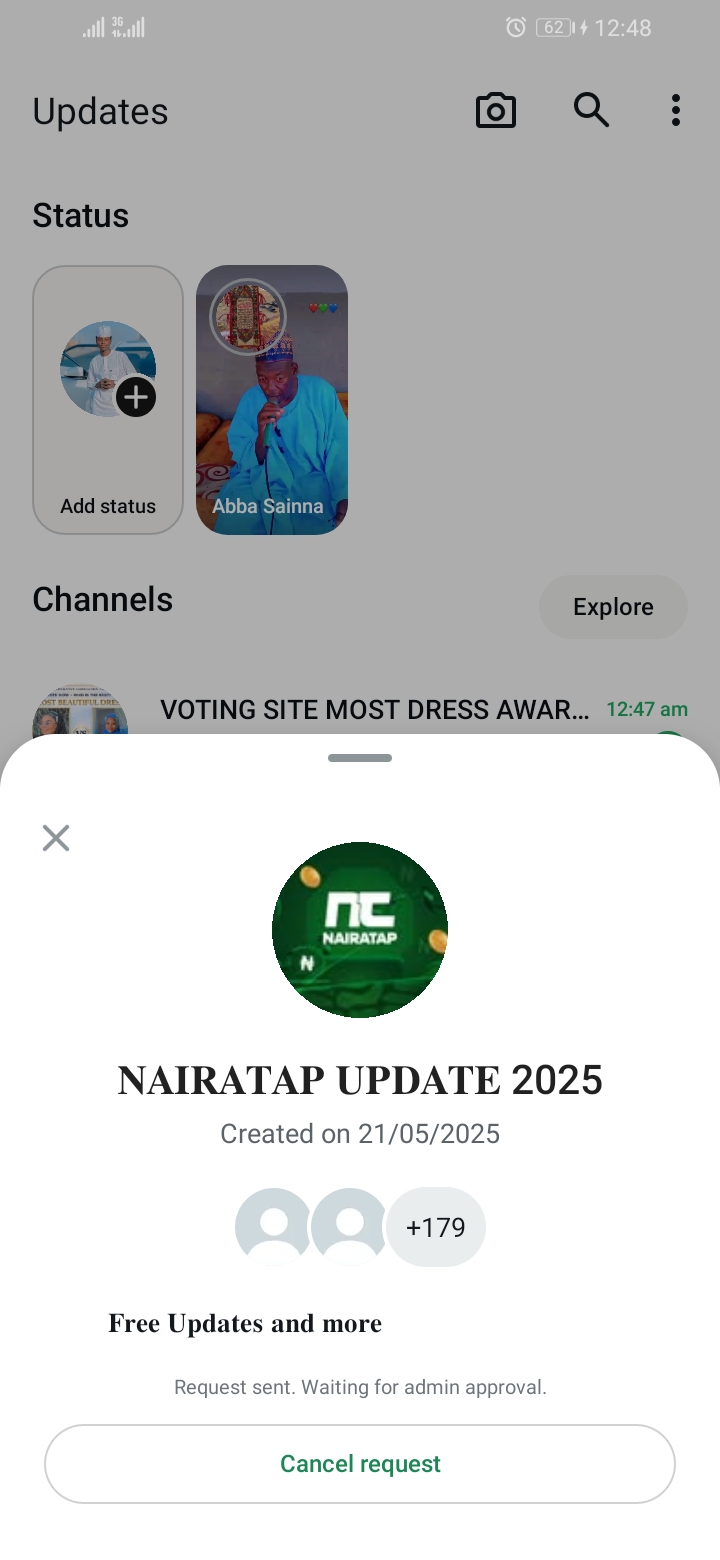Cancel the join request
Image resolution: width=720 pixels, height=1560 pixels.
(360, 1463)
